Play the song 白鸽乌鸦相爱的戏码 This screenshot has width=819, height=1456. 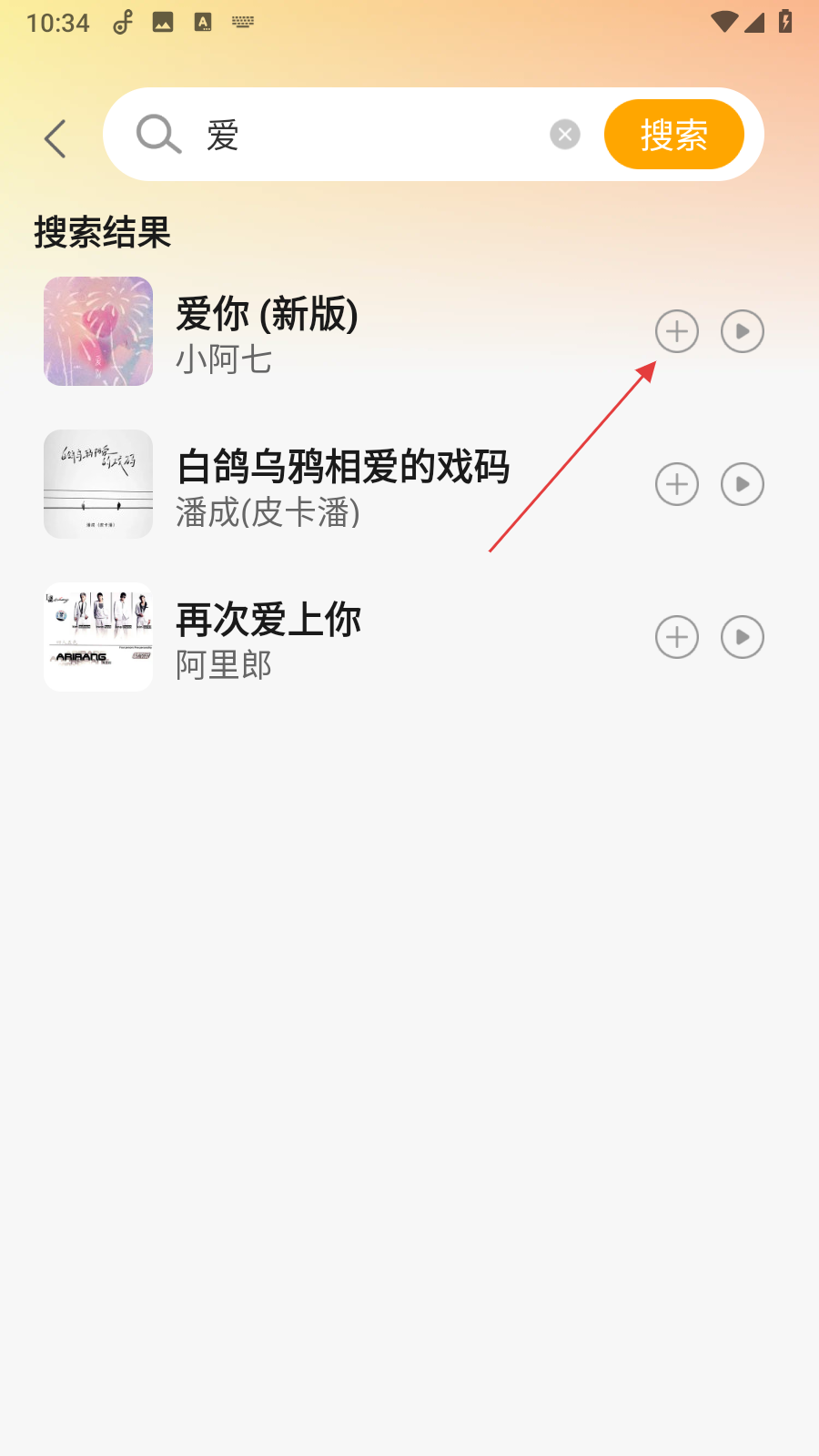click(x=742, y=484)
